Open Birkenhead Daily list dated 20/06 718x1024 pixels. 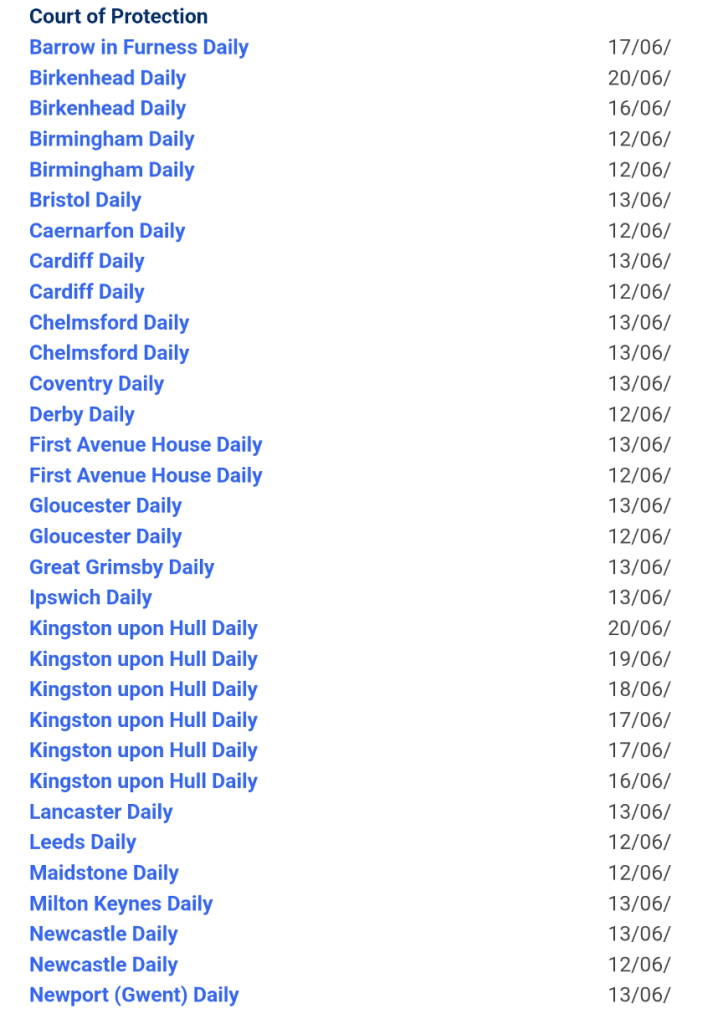(107, 78)
